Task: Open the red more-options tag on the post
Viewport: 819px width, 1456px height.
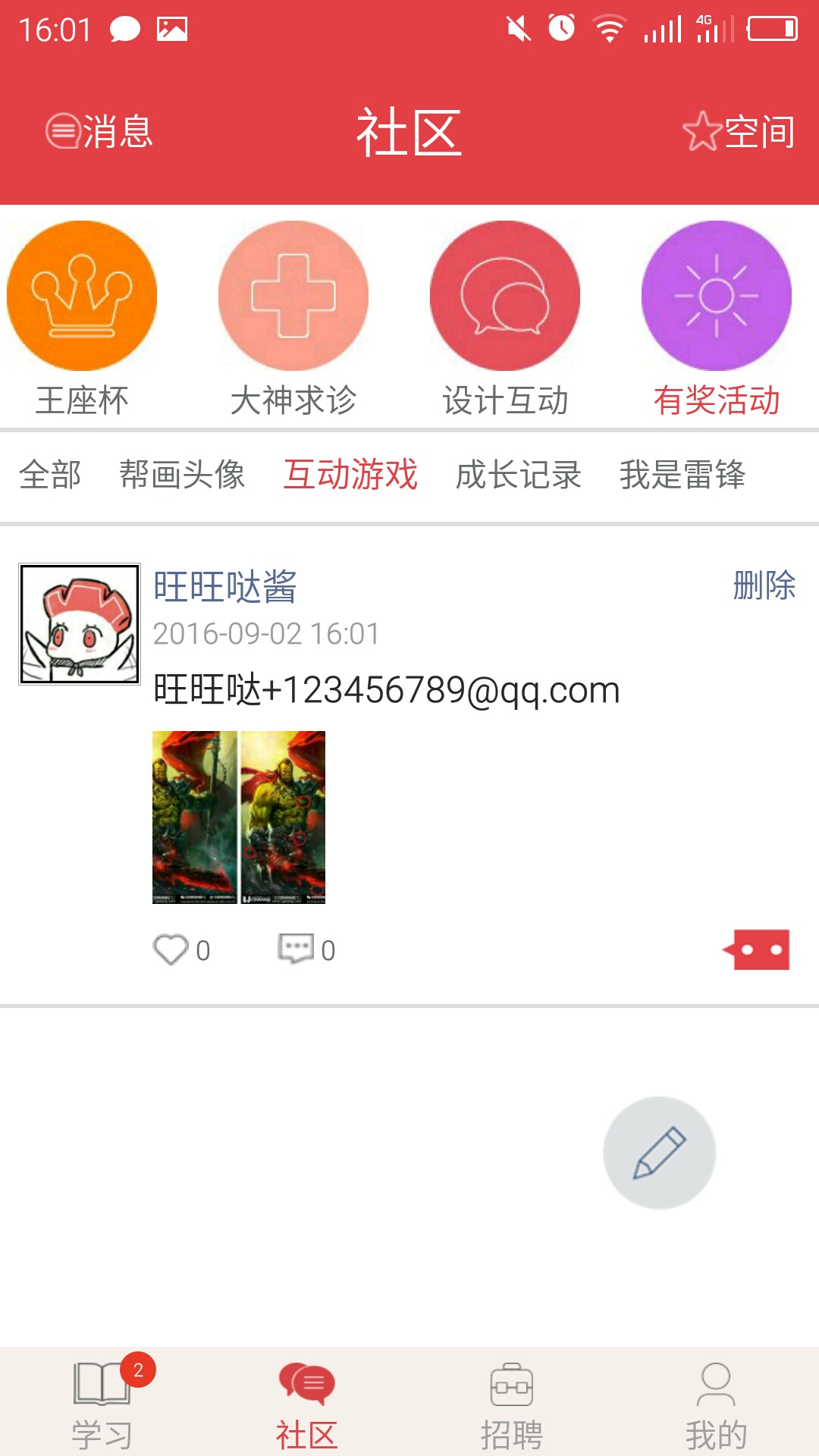Action: pos(757,949)
